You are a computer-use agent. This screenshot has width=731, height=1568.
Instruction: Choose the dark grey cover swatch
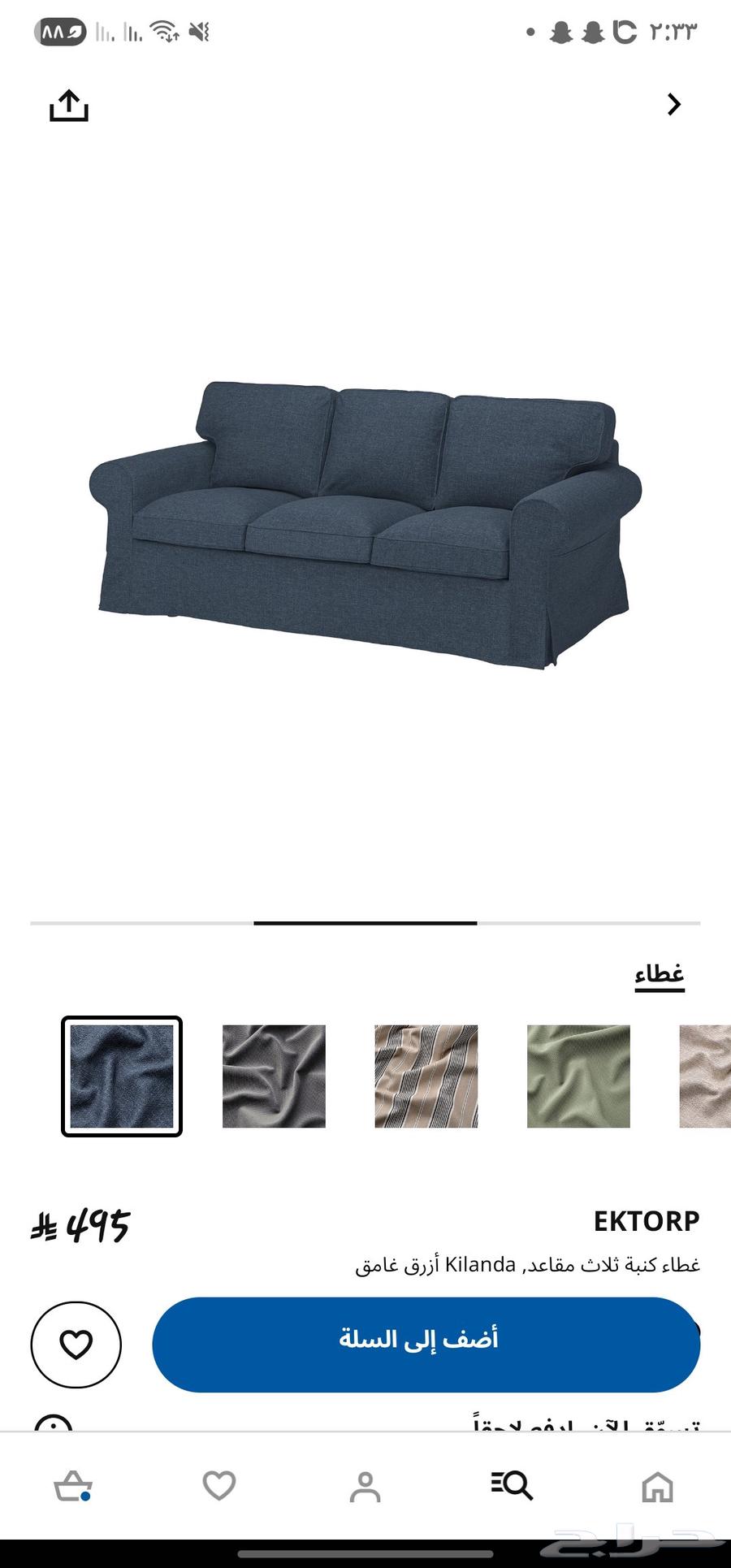(274, 1076)
